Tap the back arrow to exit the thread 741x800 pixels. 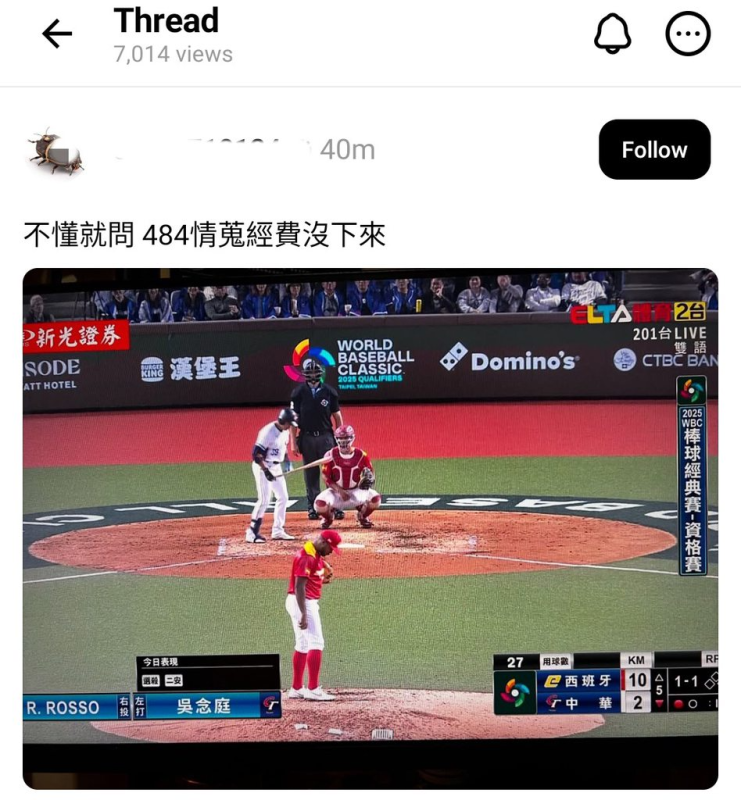[x=55, y=33]
